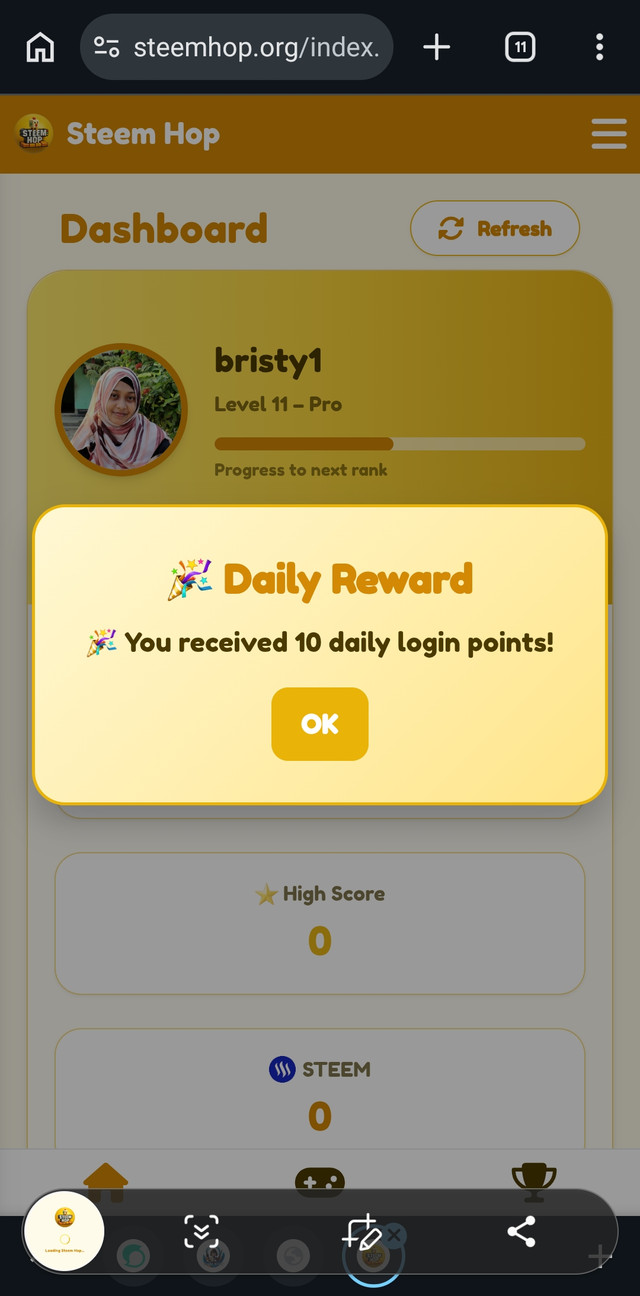Confirm the Daily Reward with OK
This screenshot has width=640, height=1296.
coord(320,724)
